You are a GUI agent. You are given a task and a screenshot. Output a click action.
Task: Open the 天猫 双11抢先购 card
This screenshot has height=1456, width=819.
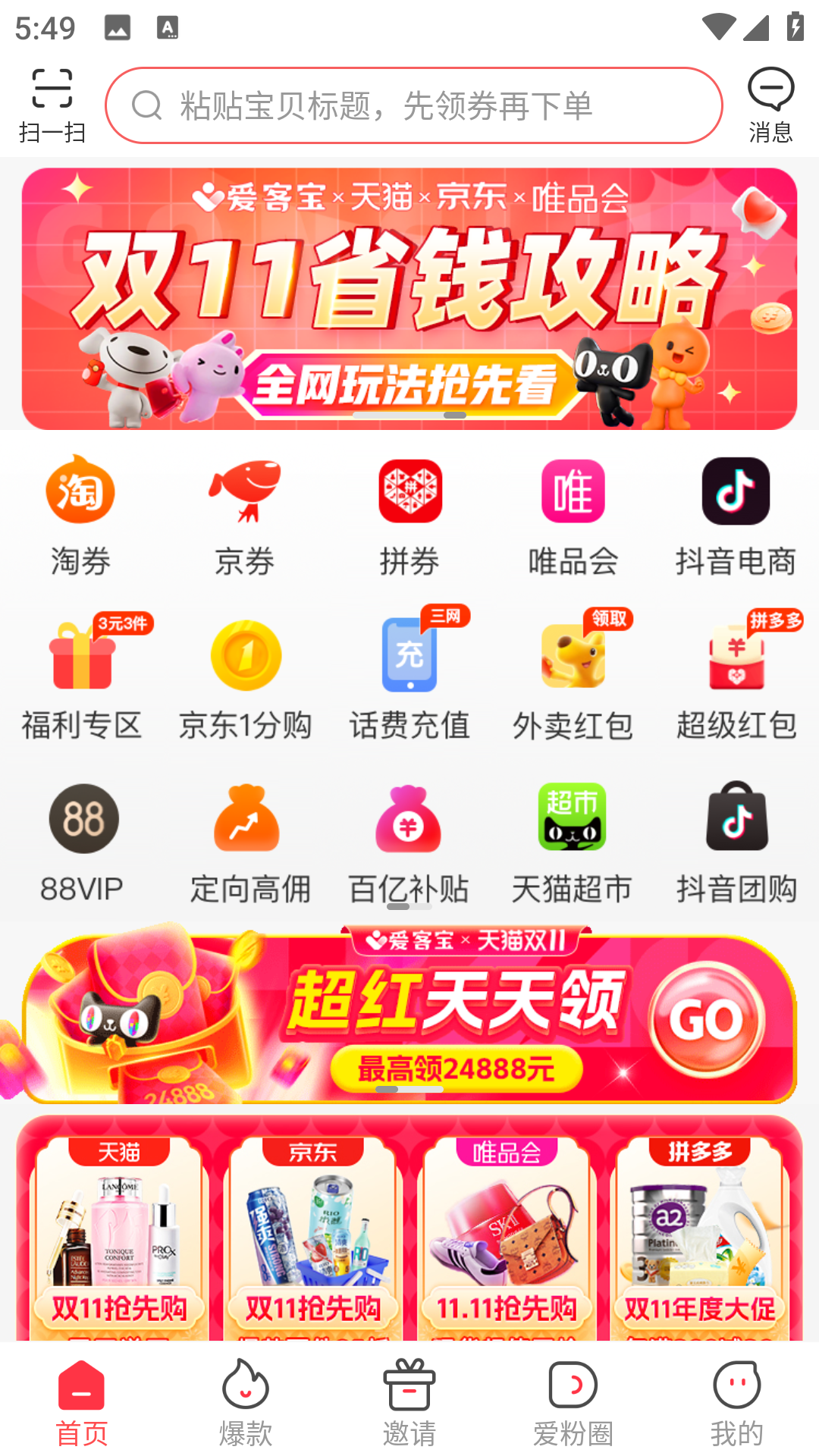[119, 1236]
